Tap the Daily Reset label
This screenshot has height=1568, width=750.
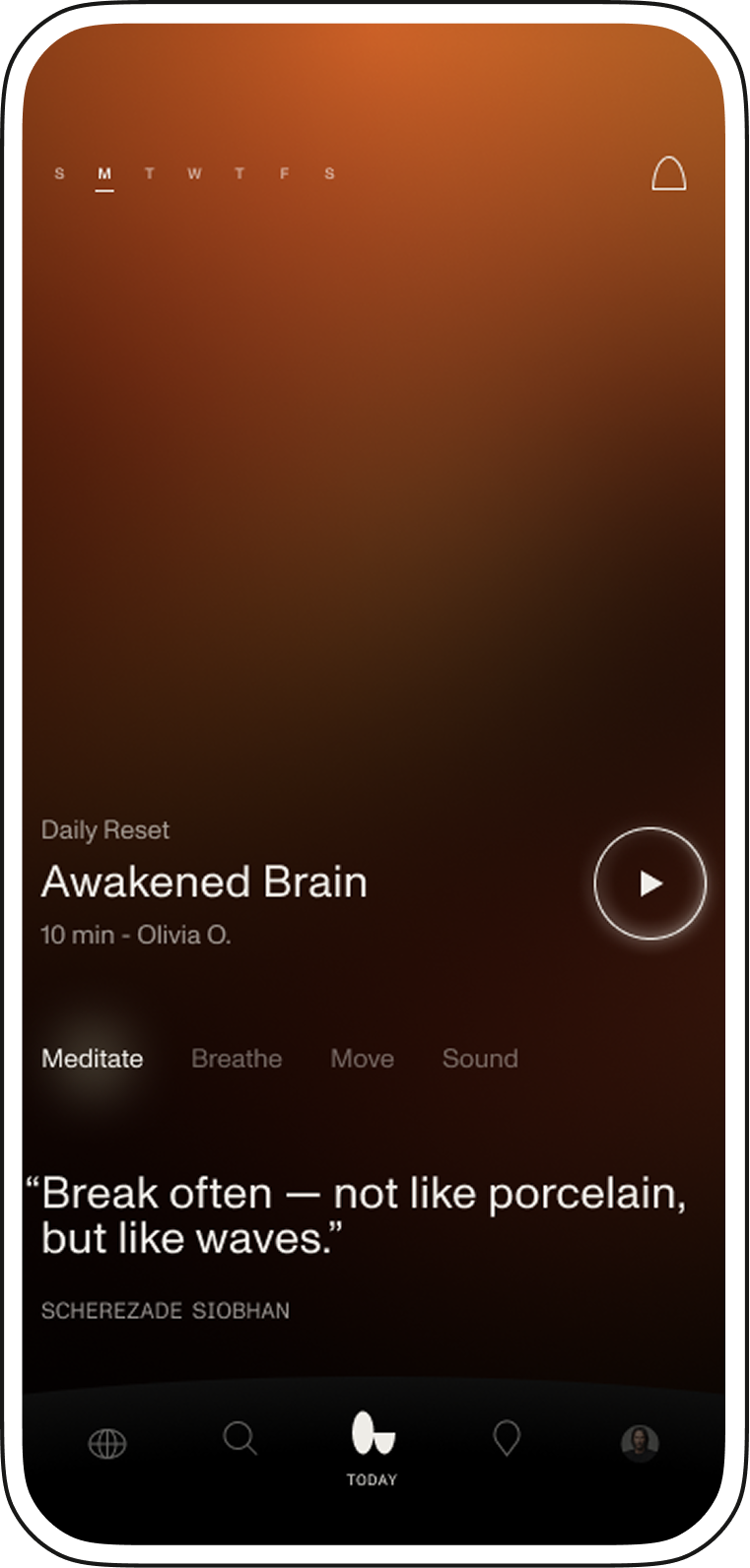pyautogui.click(x=104, y=830)
